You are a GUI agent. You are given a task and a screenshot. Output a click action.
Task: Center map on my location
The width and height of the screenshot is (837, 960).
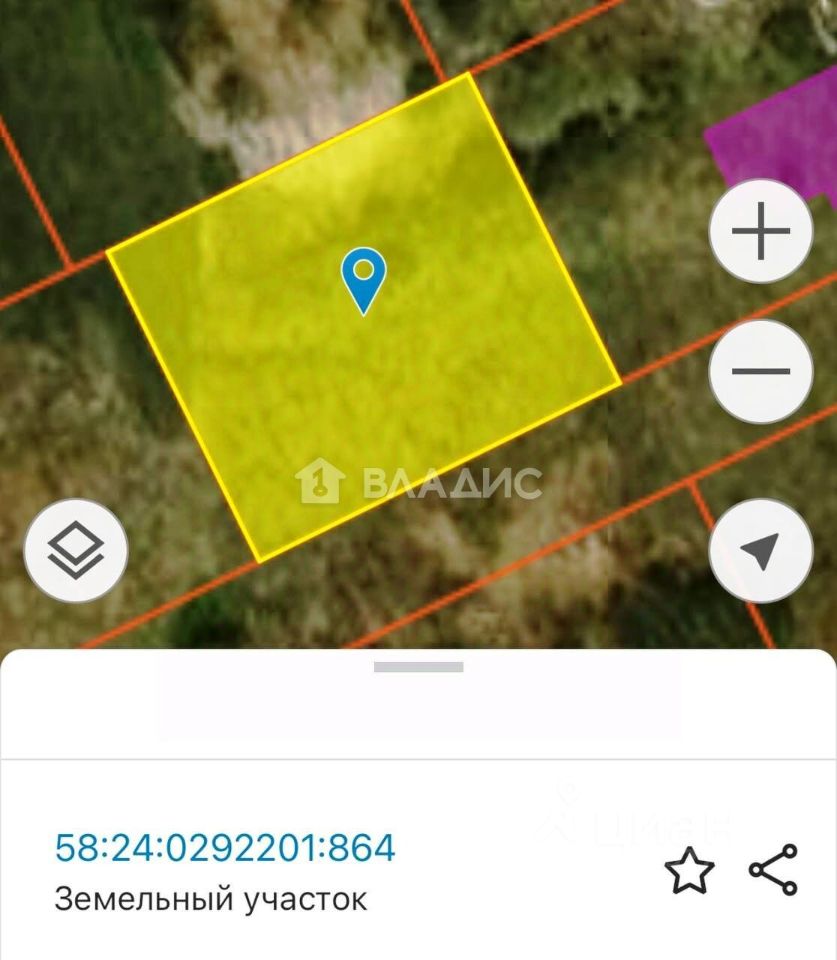(761, 551)
